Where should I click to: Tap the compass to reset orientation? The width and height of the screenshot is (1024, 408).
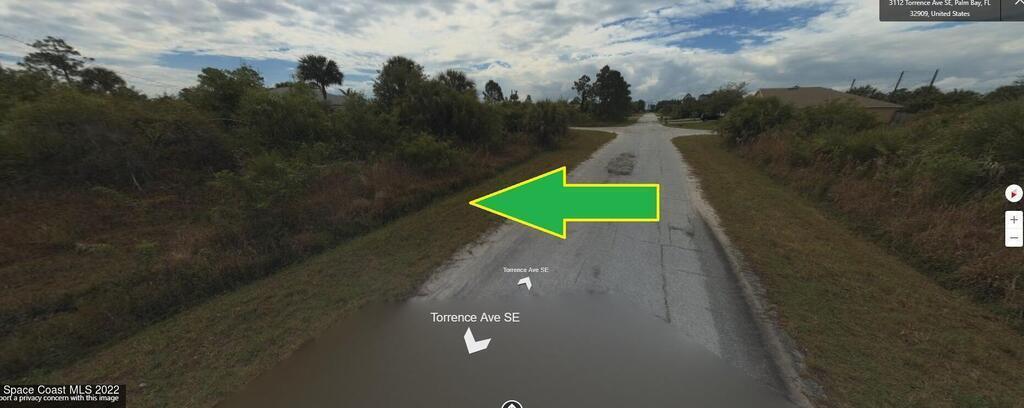pos(1014,193)
